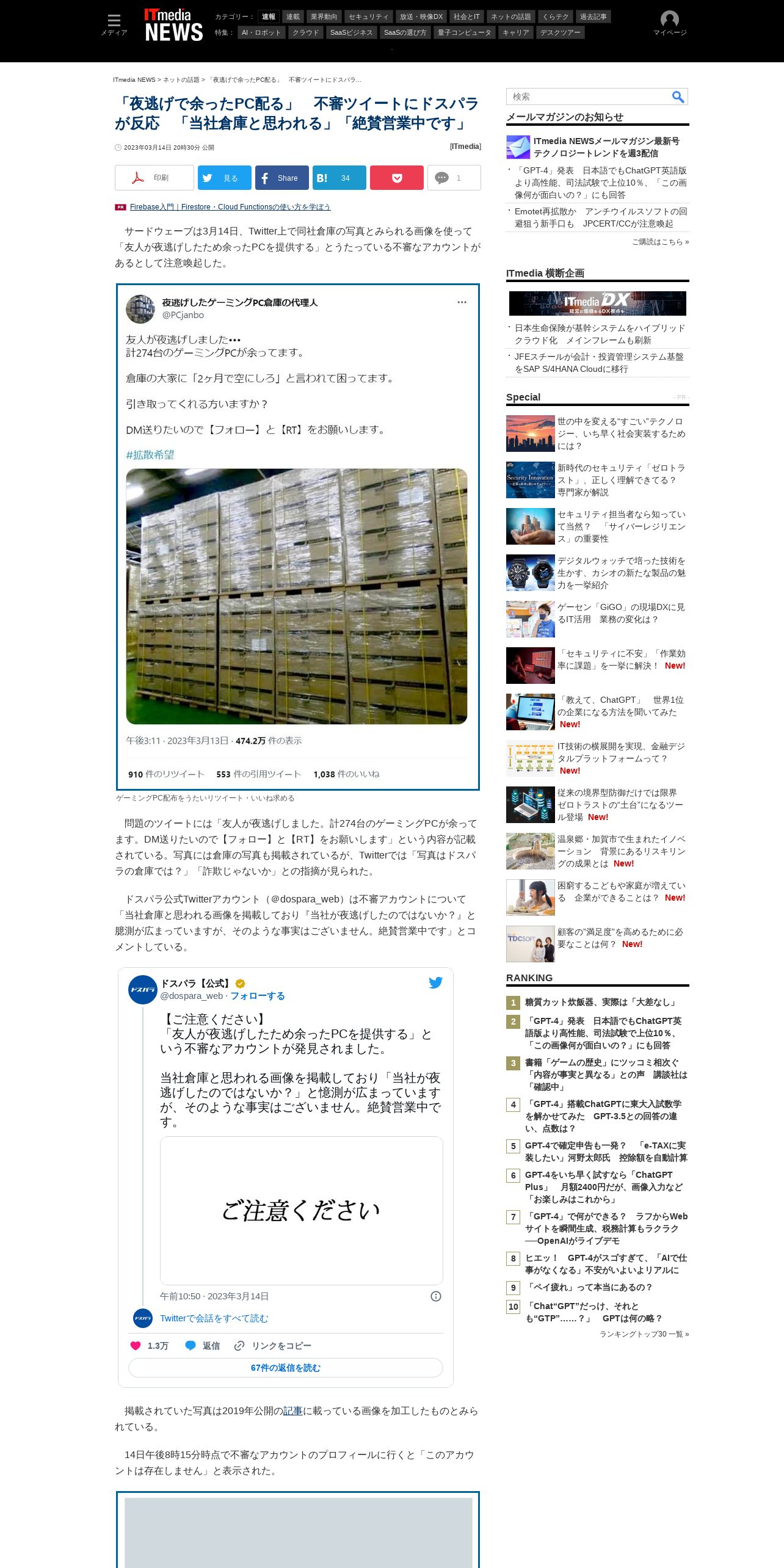Open ranking item 糖質カット炊飯器
Viewport: 784px width, 1568px height.
coord(601,1002)
